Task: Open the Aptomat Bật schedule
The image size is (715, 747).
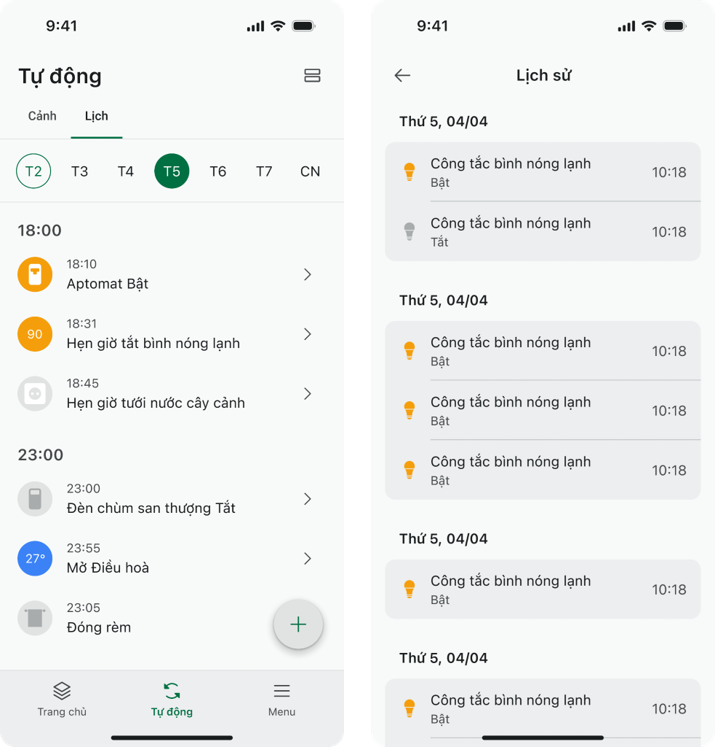Action: [170, 274]
